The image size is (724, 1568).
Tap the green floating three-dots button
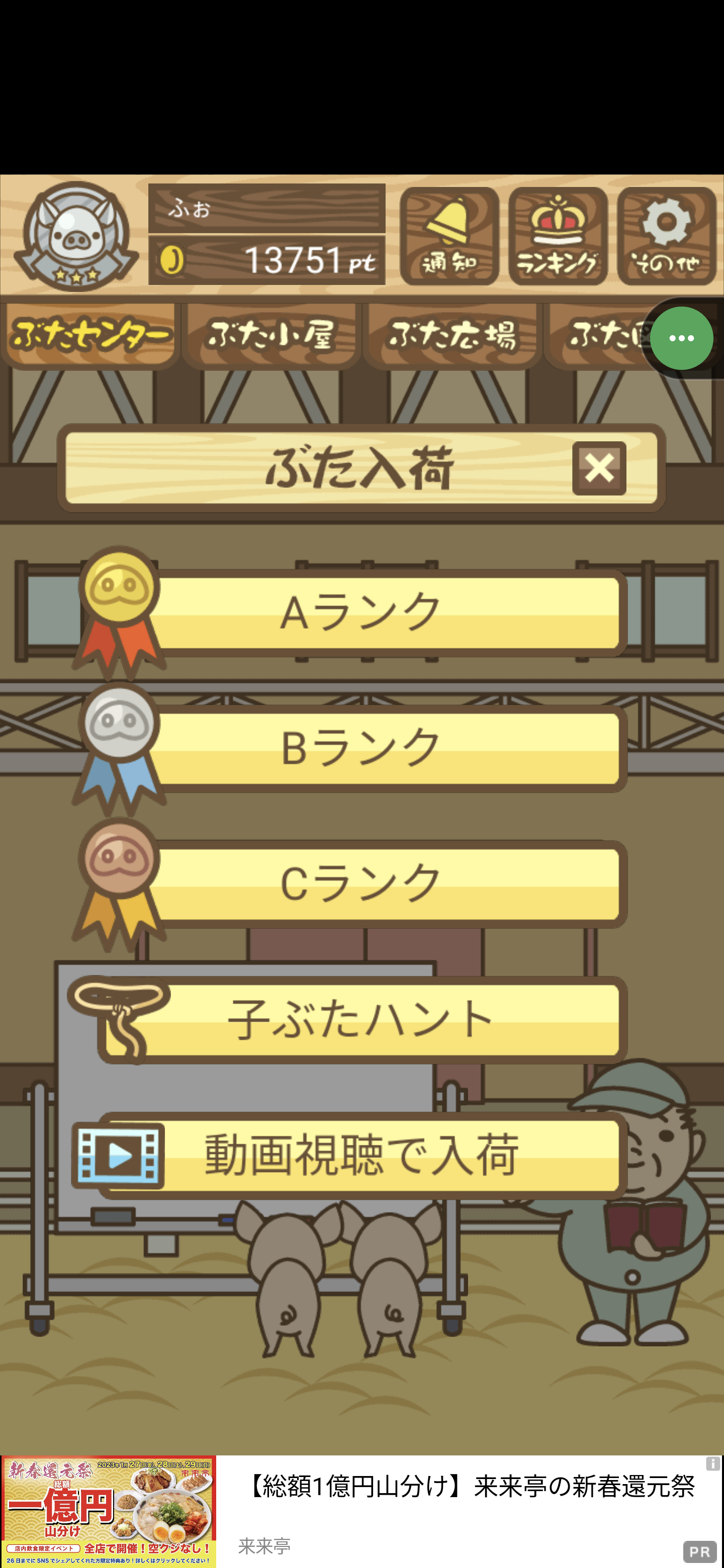click(681, 338)
